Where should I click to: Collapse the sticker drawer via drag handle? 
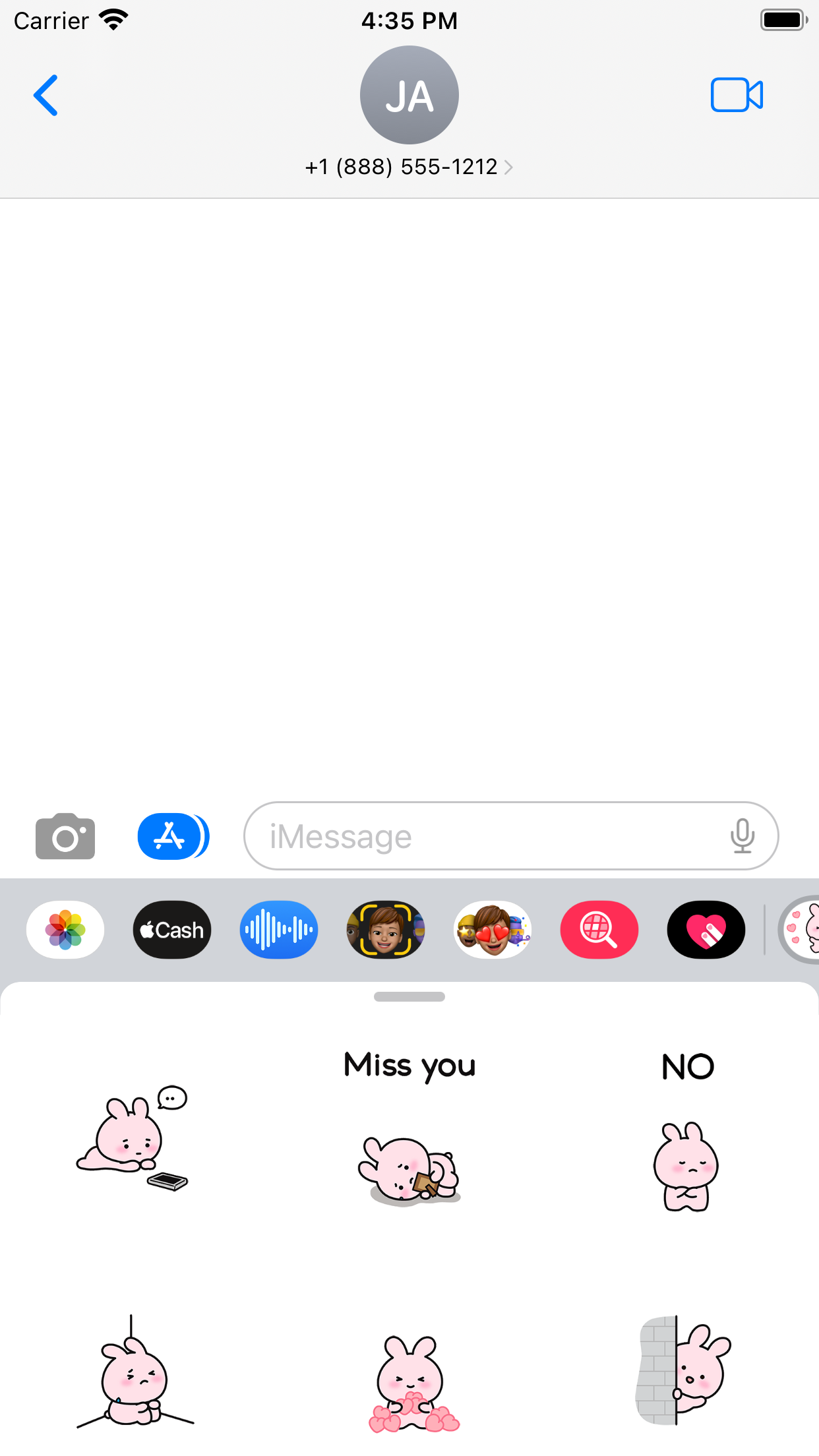(x=409, y=997)
